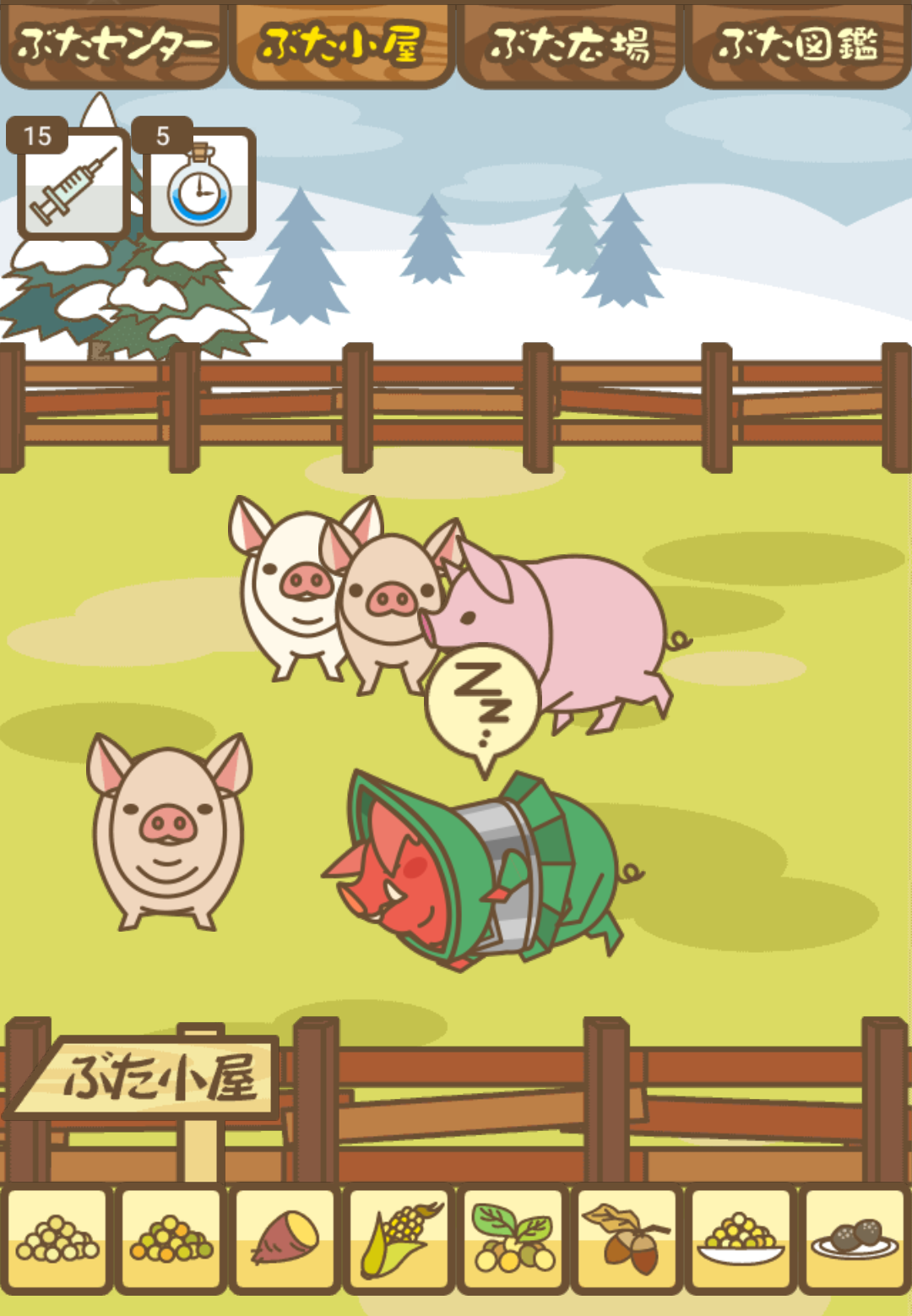Open the ぶた図鑑 tab
The width and height of the screenshot is (912, 1316).
point(798,44)
